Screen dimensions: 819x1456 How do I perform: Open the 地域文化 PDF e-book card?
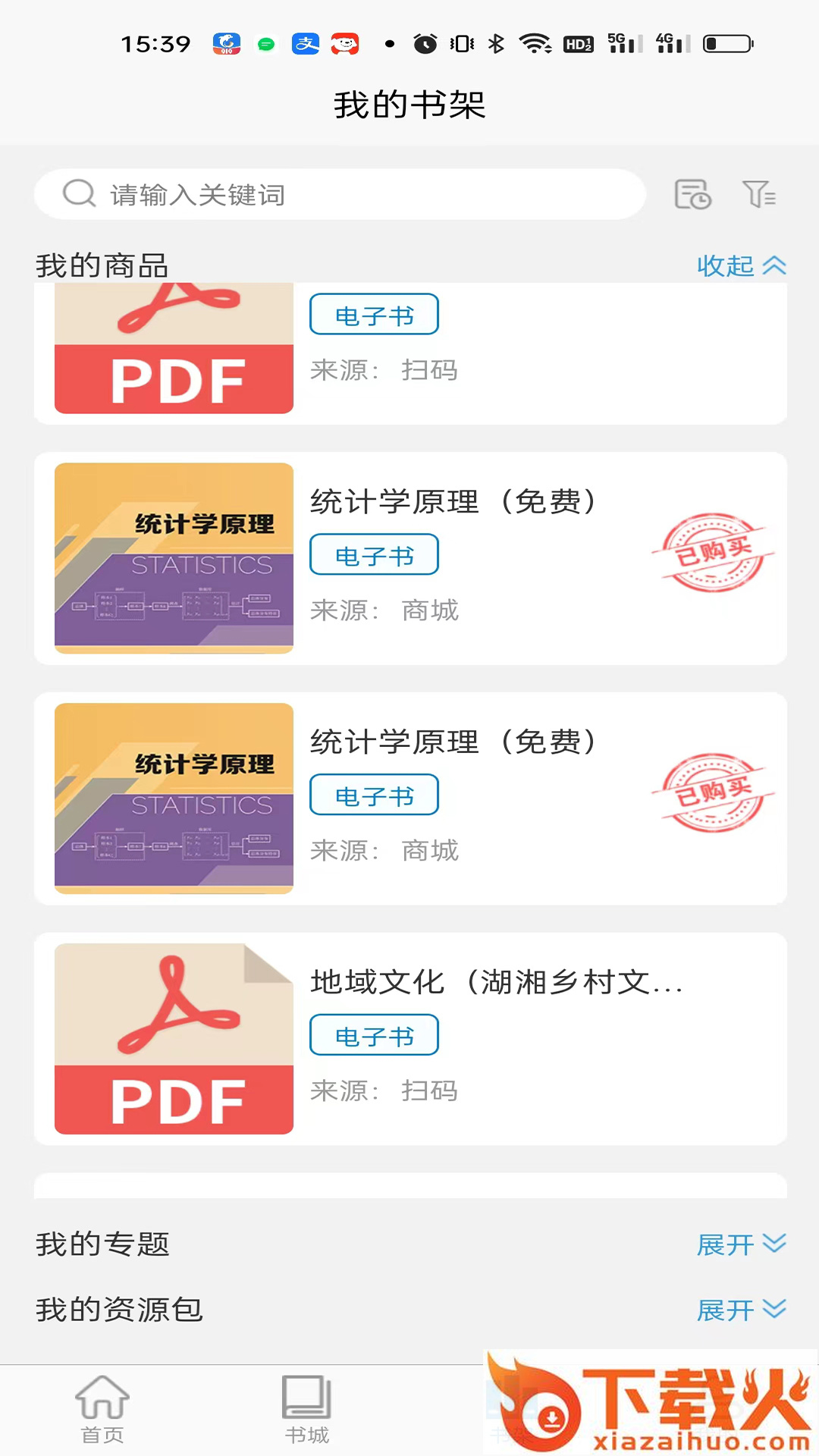click(x=409, y=1038)
